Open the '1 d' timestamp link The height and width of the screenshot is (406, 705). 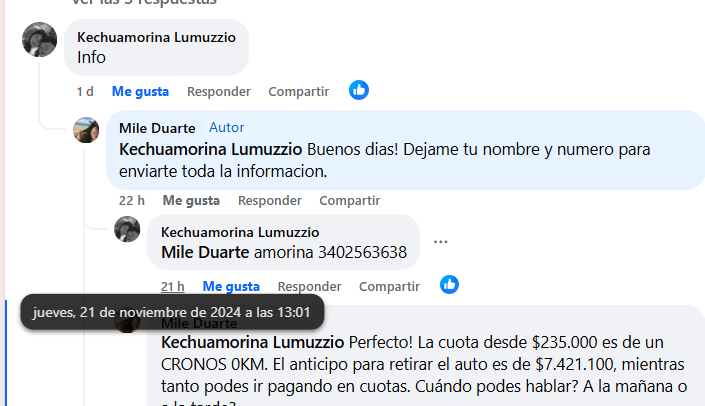point(85,91)
